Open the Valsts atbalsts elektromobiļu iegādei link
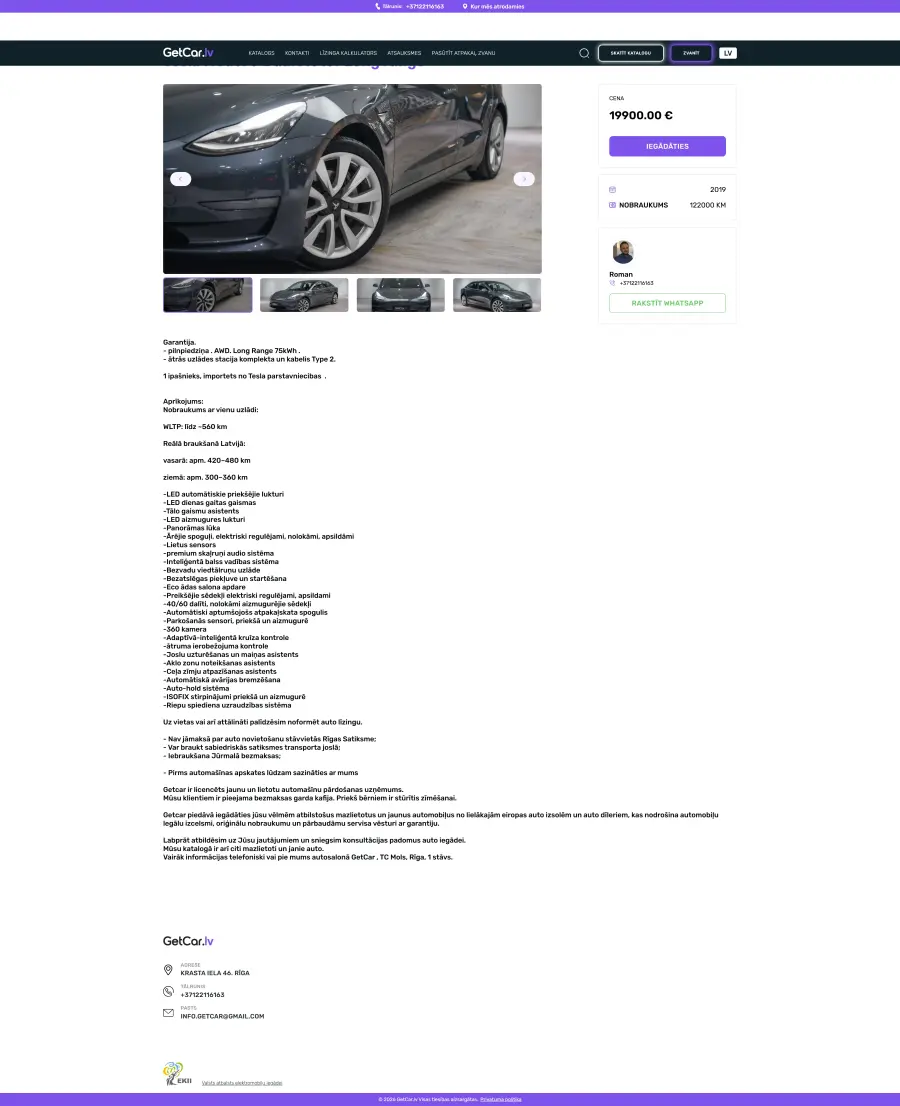The image size is (900, 1106). click(x=242, y=1083)
